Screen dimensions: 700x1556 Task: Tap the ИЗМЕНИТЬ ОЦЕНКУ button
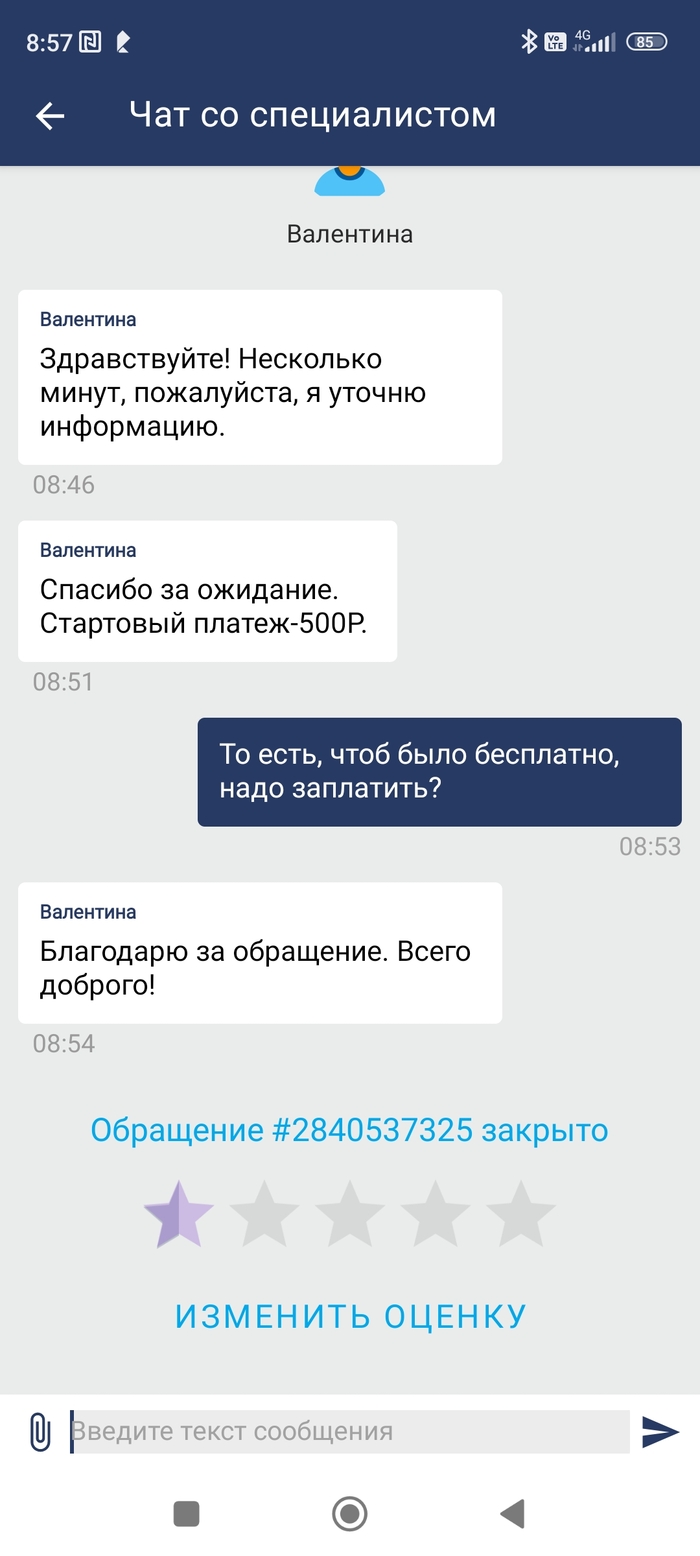(350, 1316)
